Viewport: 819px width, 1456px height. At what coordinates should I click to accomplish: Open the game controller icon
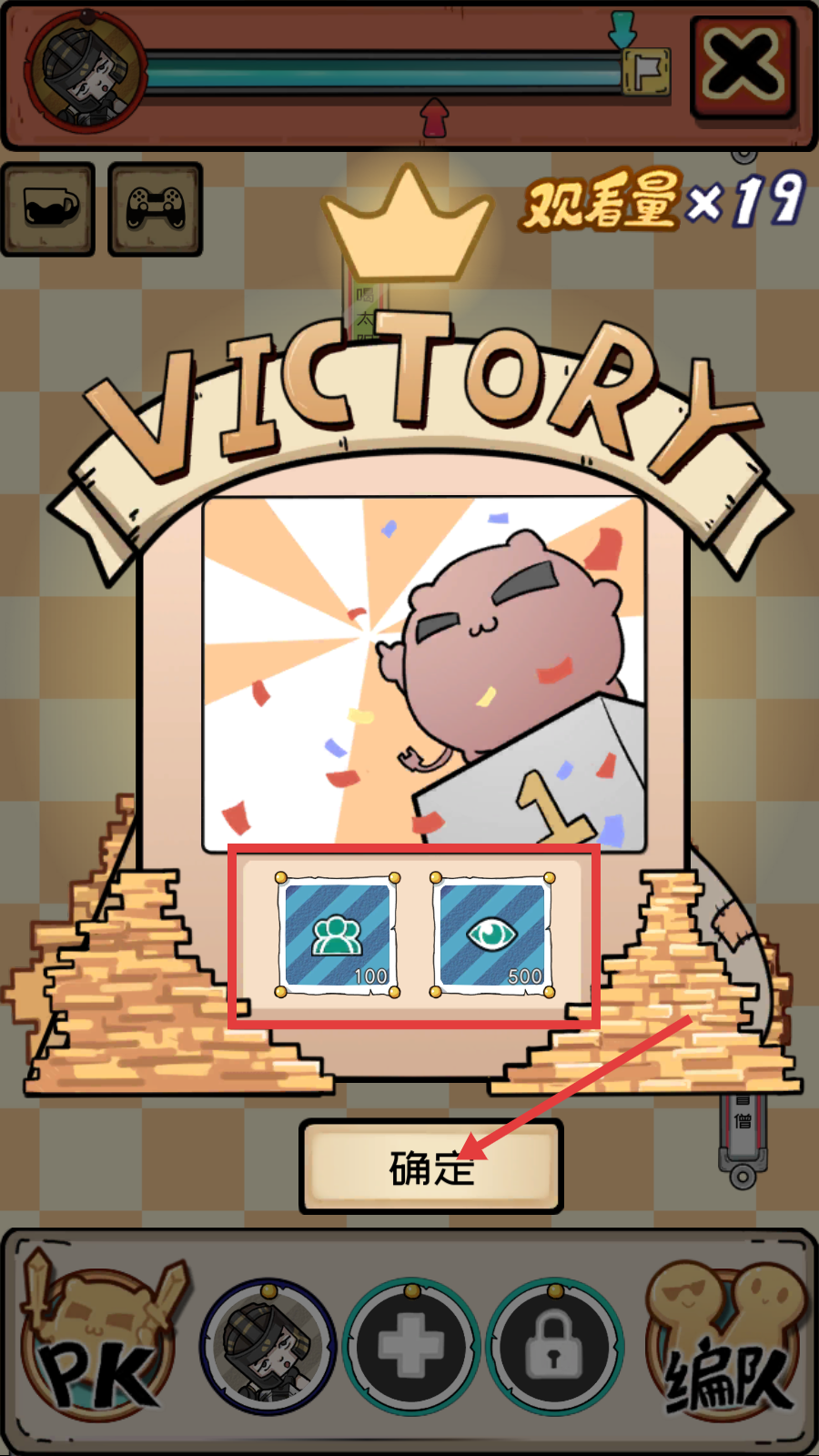click(x=155, y=208)
